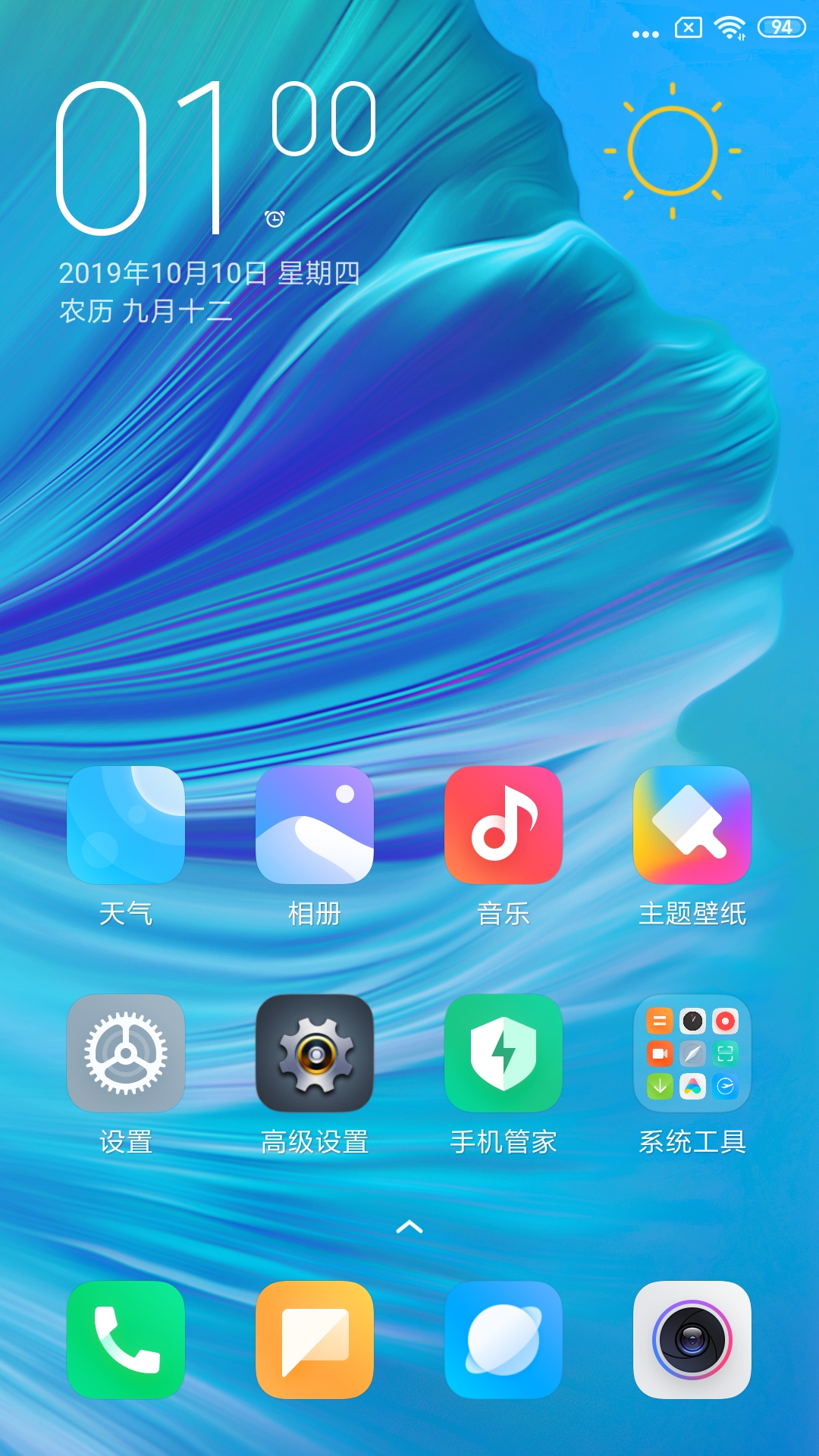Open the 天气 weather app
The width and height of the screenshot is (819, 1456).
pyautogui.click(x=126, y=825)
